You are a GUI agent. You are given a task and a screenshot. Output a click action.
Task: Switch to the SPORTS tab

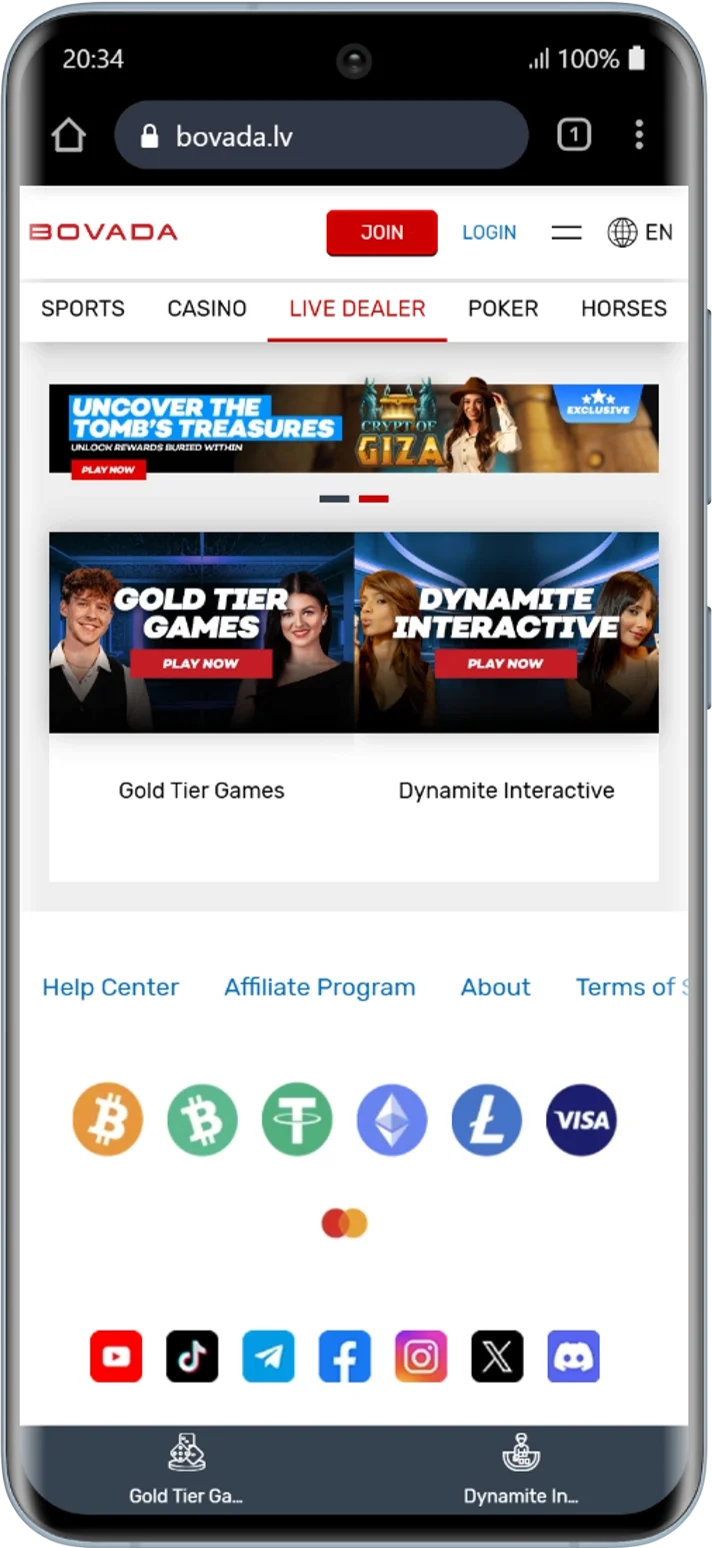click(x=83, y=308)
